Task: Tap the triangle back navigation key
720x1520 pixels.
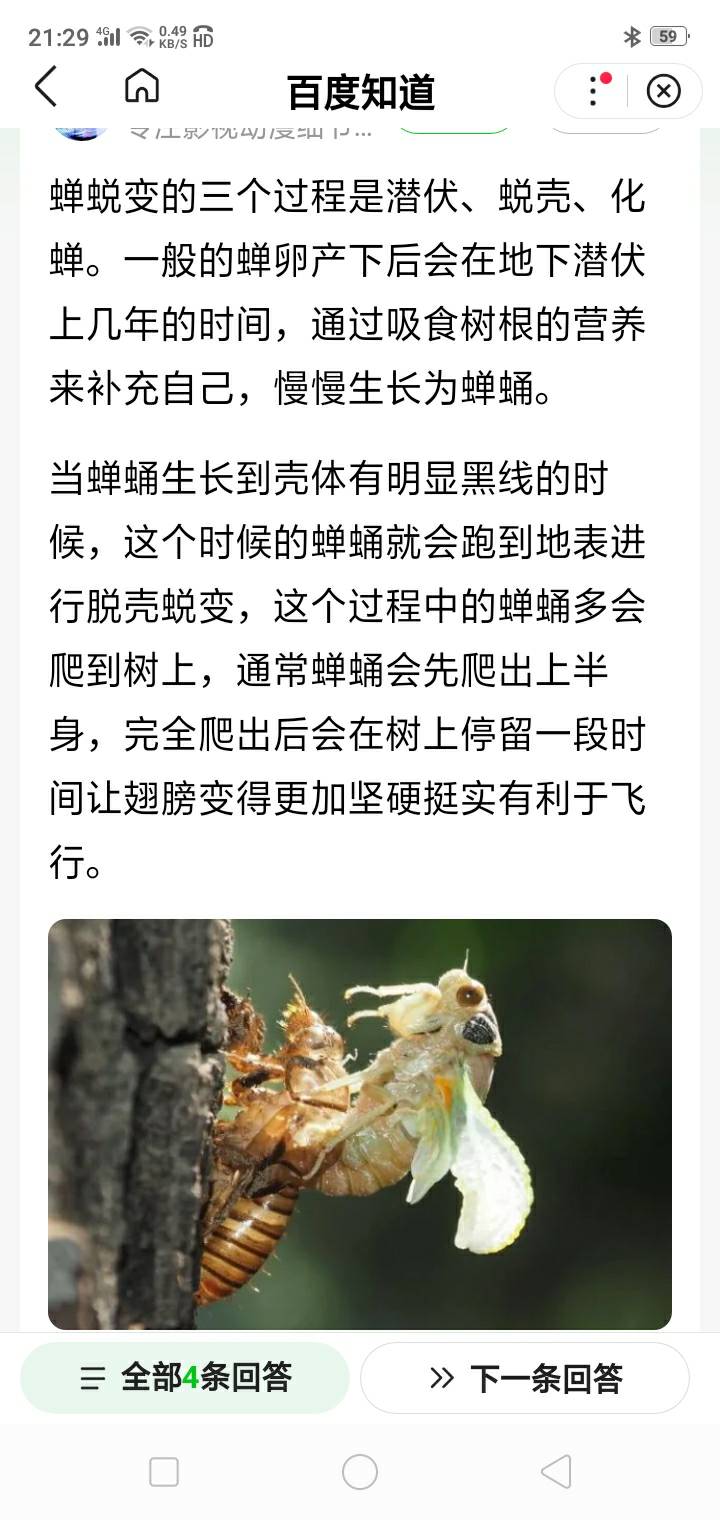Action: 556,1472
